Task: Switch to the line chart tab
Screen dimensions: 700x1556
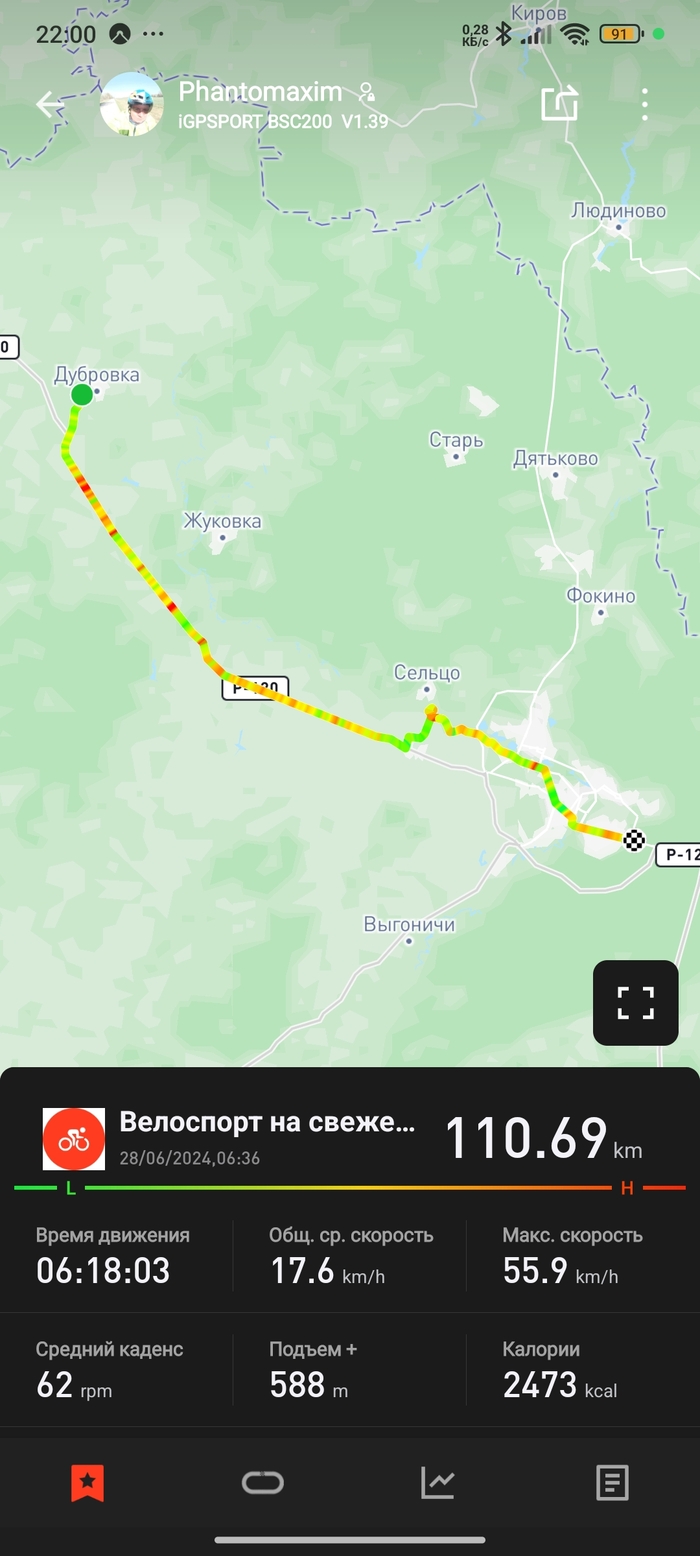Action: tap(437, 1482)
